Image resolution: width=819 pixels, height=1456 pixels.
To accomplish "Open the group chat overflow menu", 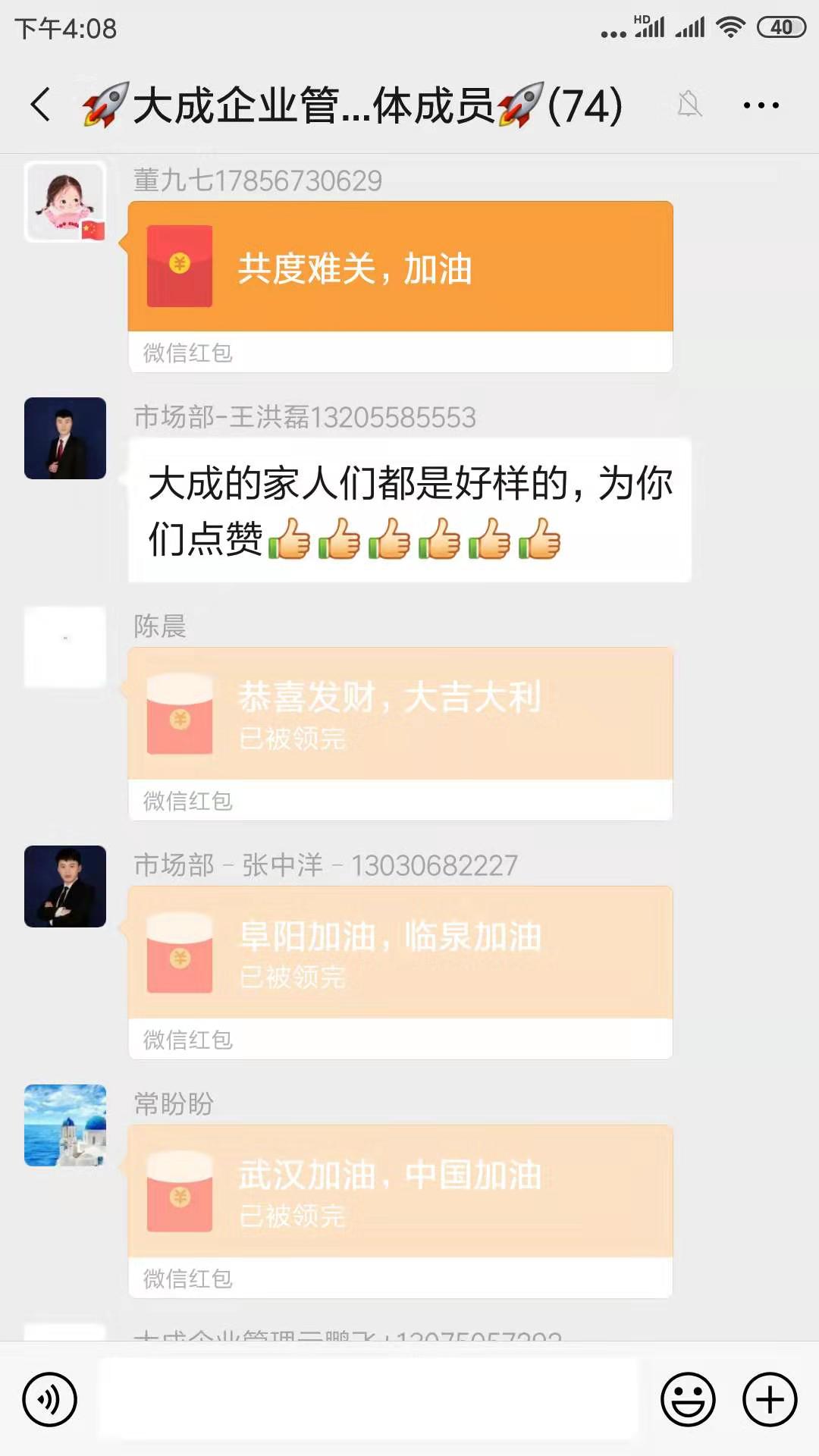I will point(761,105).
